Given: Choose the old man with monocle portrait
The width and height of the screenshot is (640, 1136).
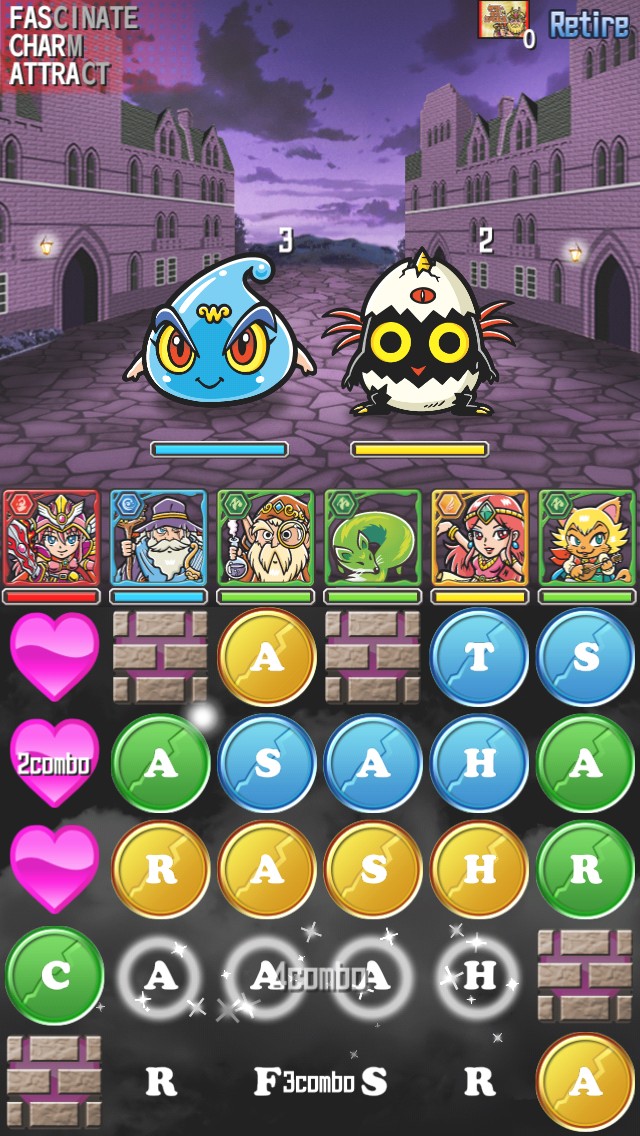Looking at the screenshot, I should click(x=266, y=538).
